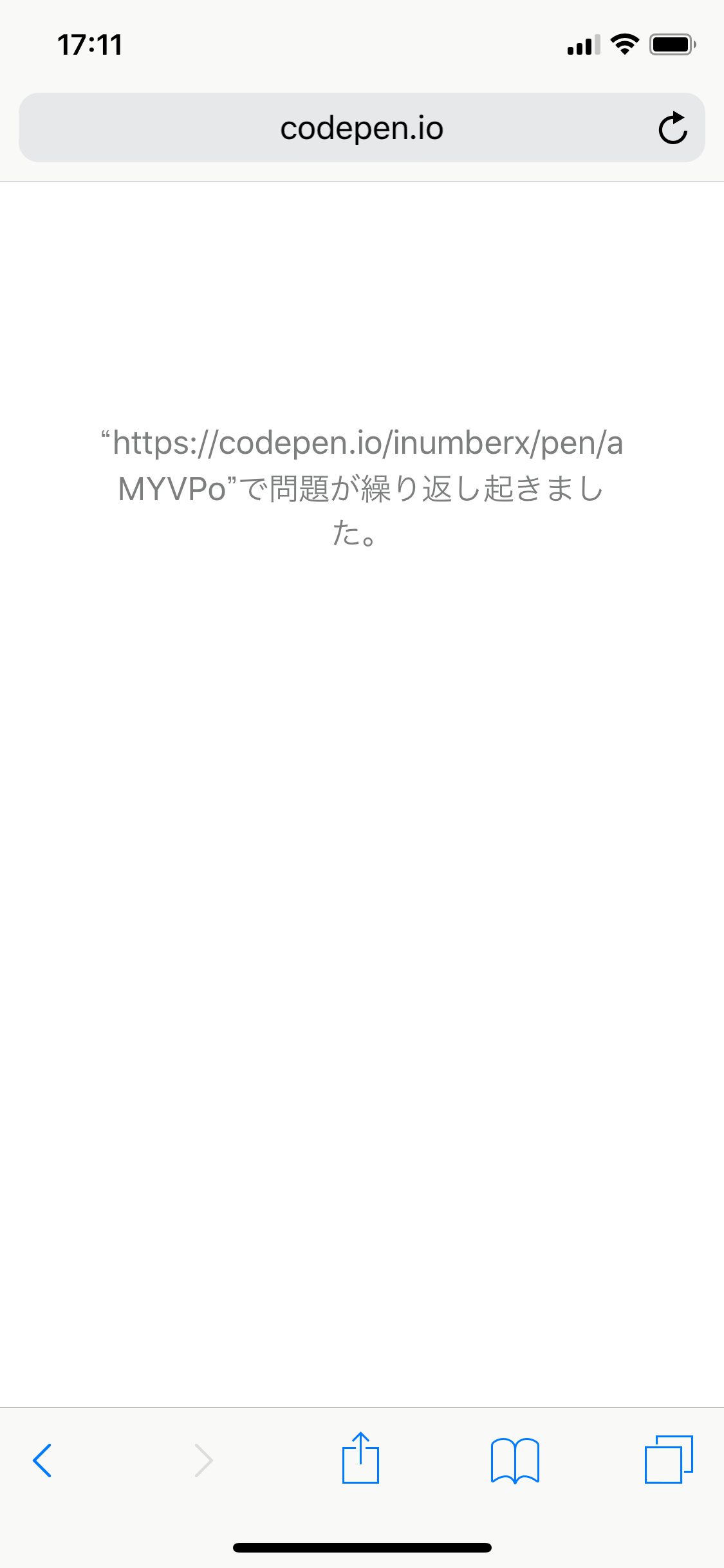724x1568 pixels.
Task: Open the share sheet
Action: point(360,1458)
